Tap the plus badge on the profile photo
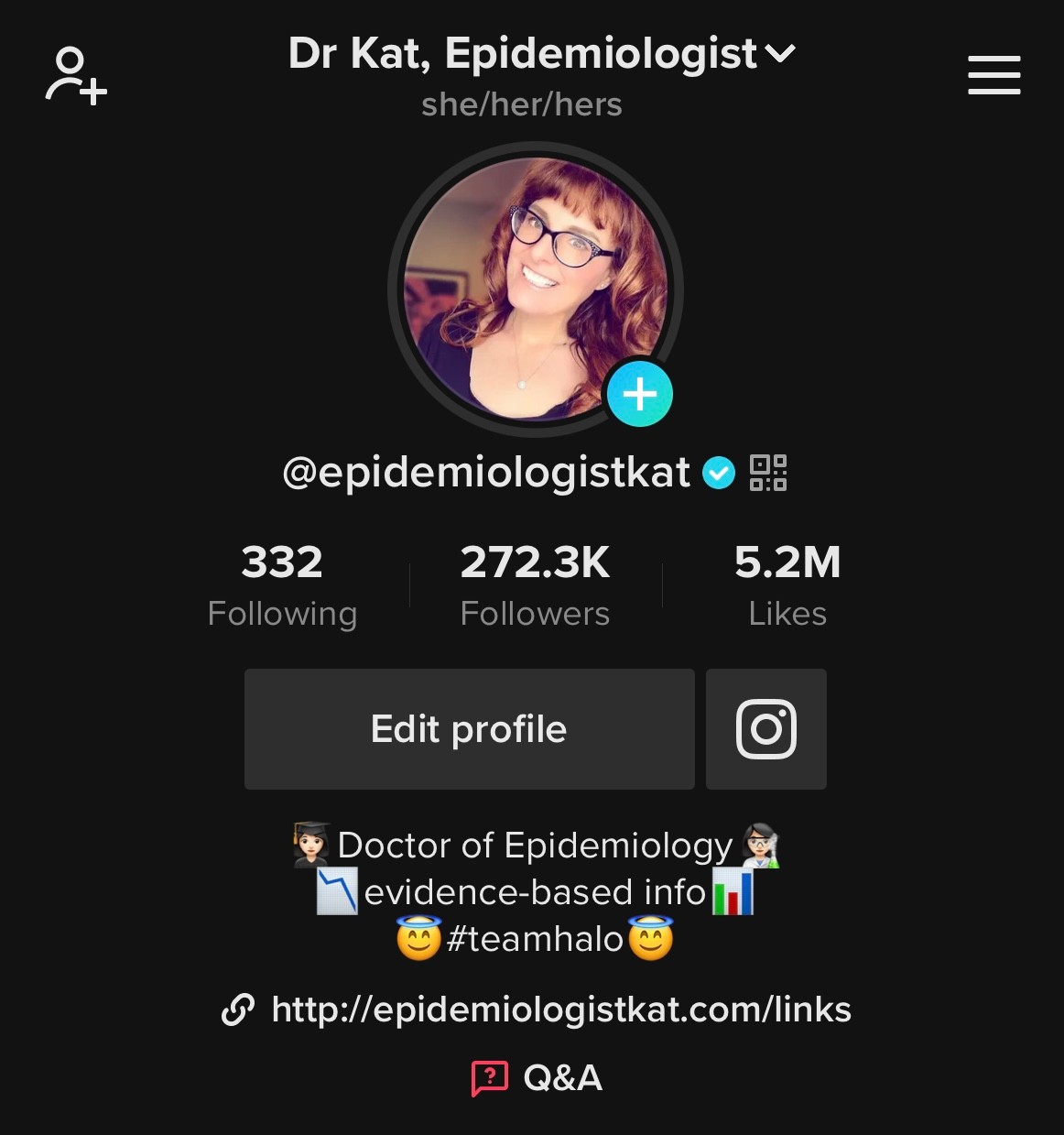This screenshot has height=1135, width=1064. pos(640,394)
